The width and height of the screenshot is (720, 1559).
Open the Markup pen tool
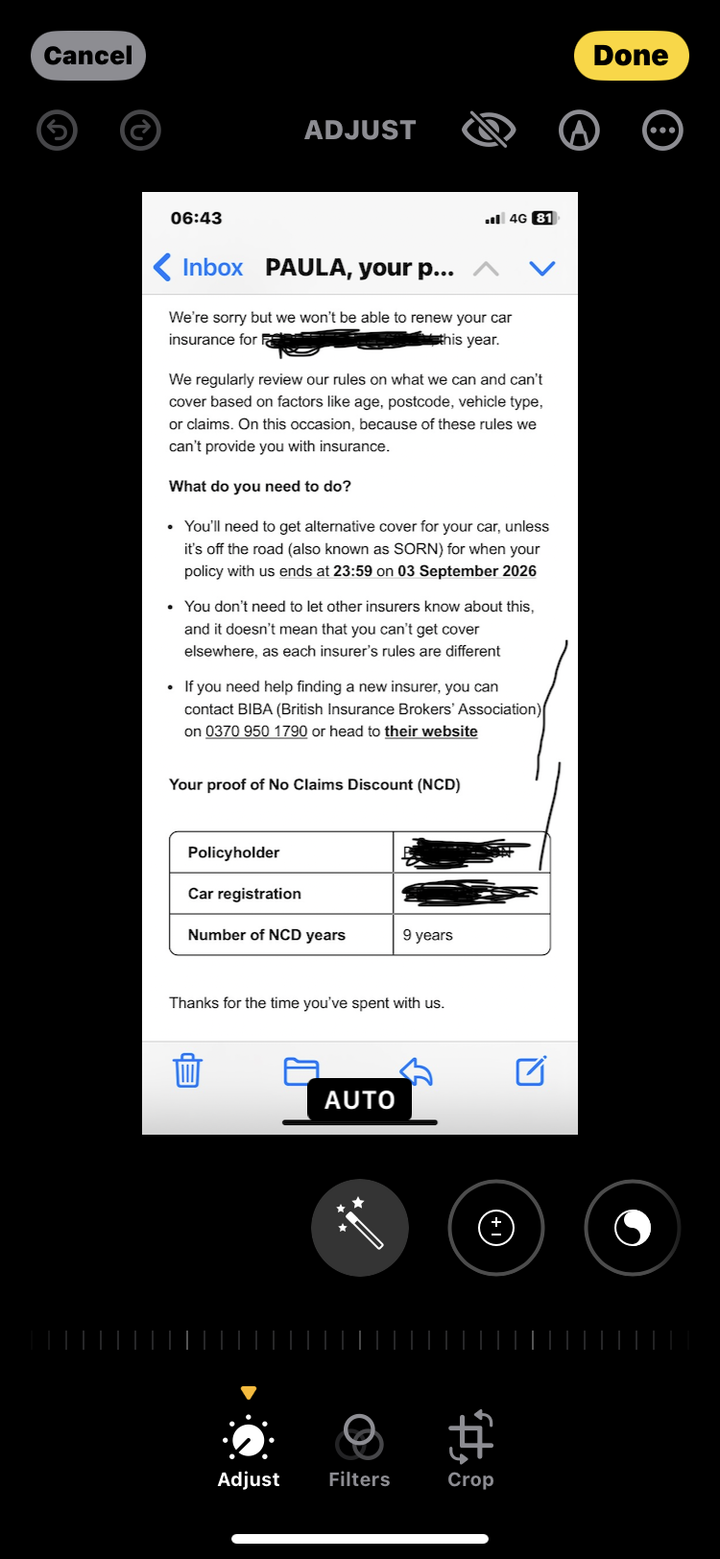click(x=579, y=130)
